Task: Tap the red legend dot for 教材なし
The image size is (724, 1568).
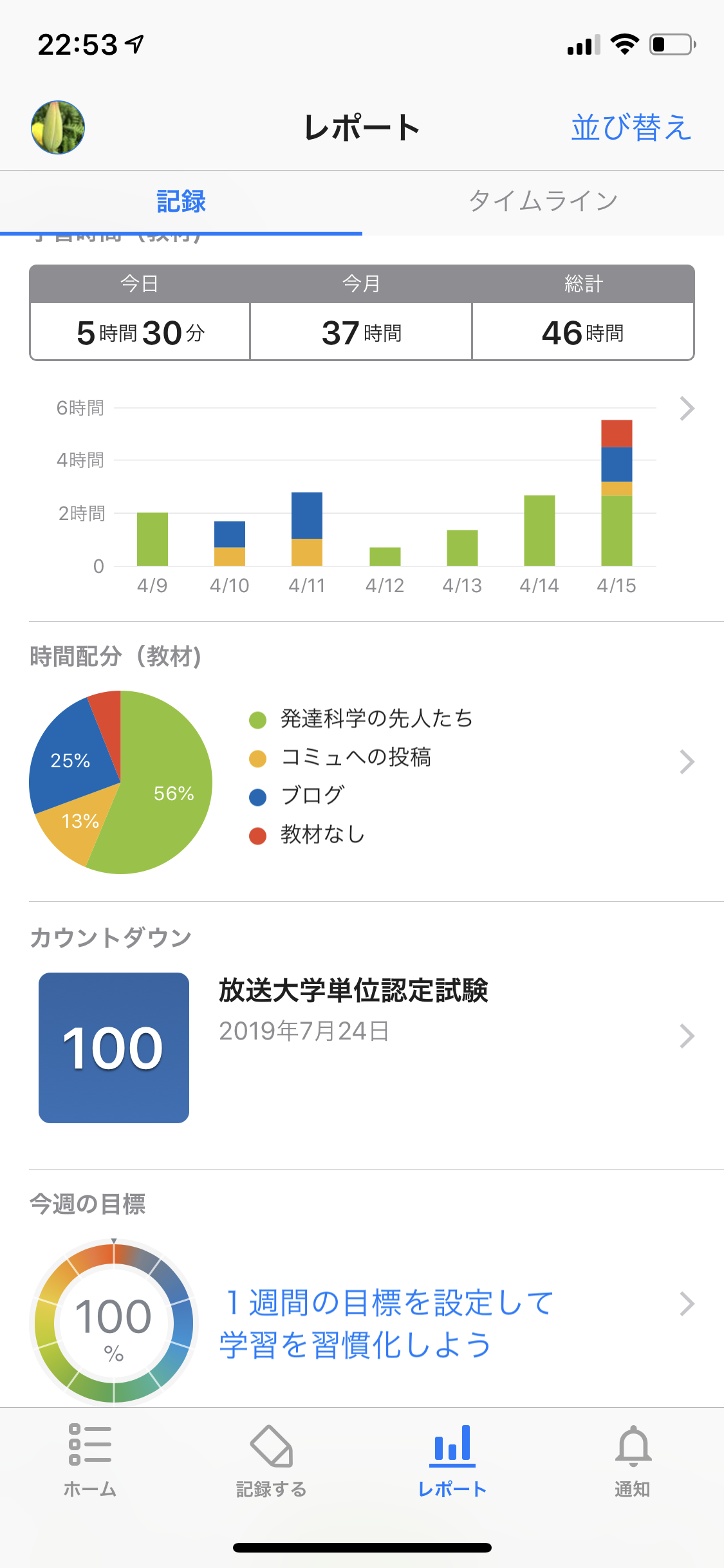Action: (x=257, y=834)
